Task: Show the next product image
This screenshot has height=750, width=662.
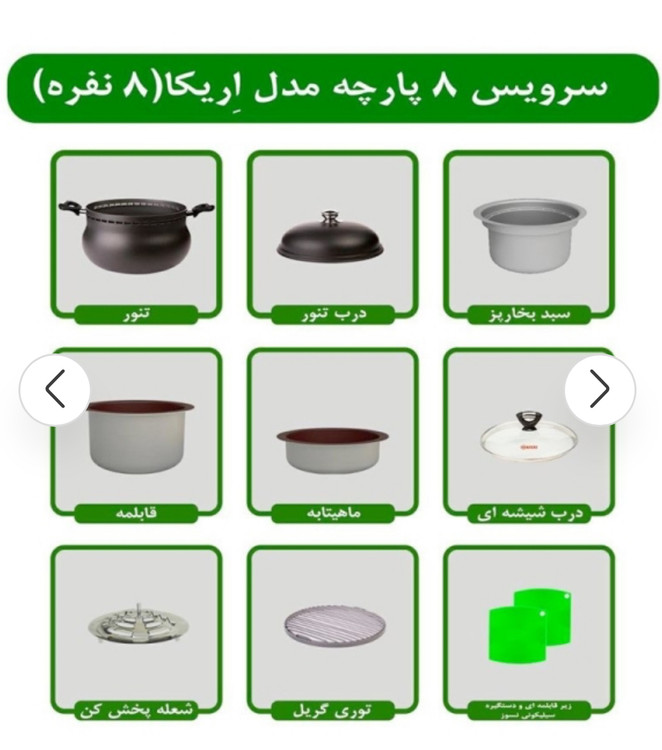Action: (x=599, y=389)
